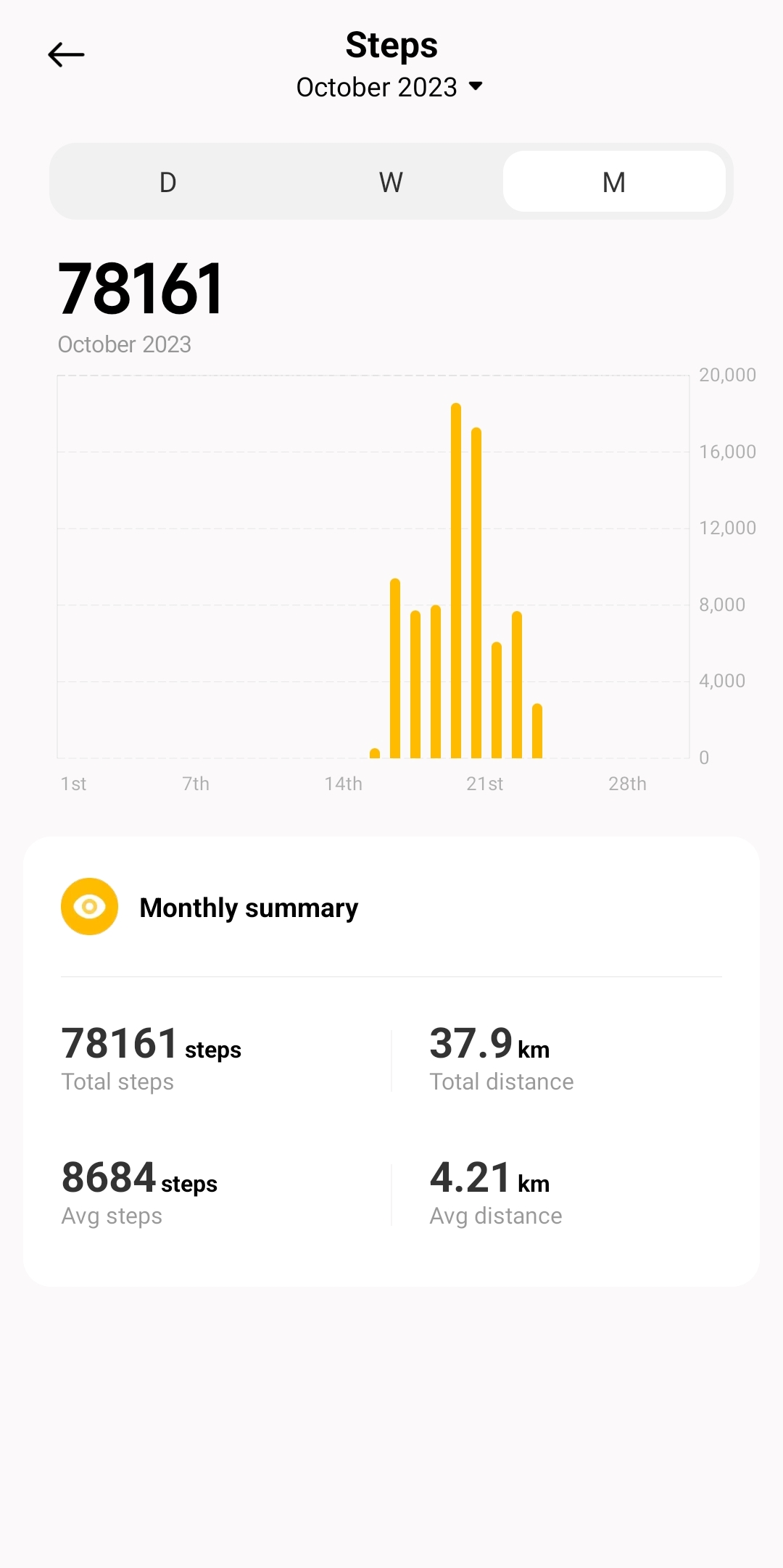The height and width of the screenshot is (1568, 783).
Task: Go back using the arrow icon
Action: click(66, 55)
